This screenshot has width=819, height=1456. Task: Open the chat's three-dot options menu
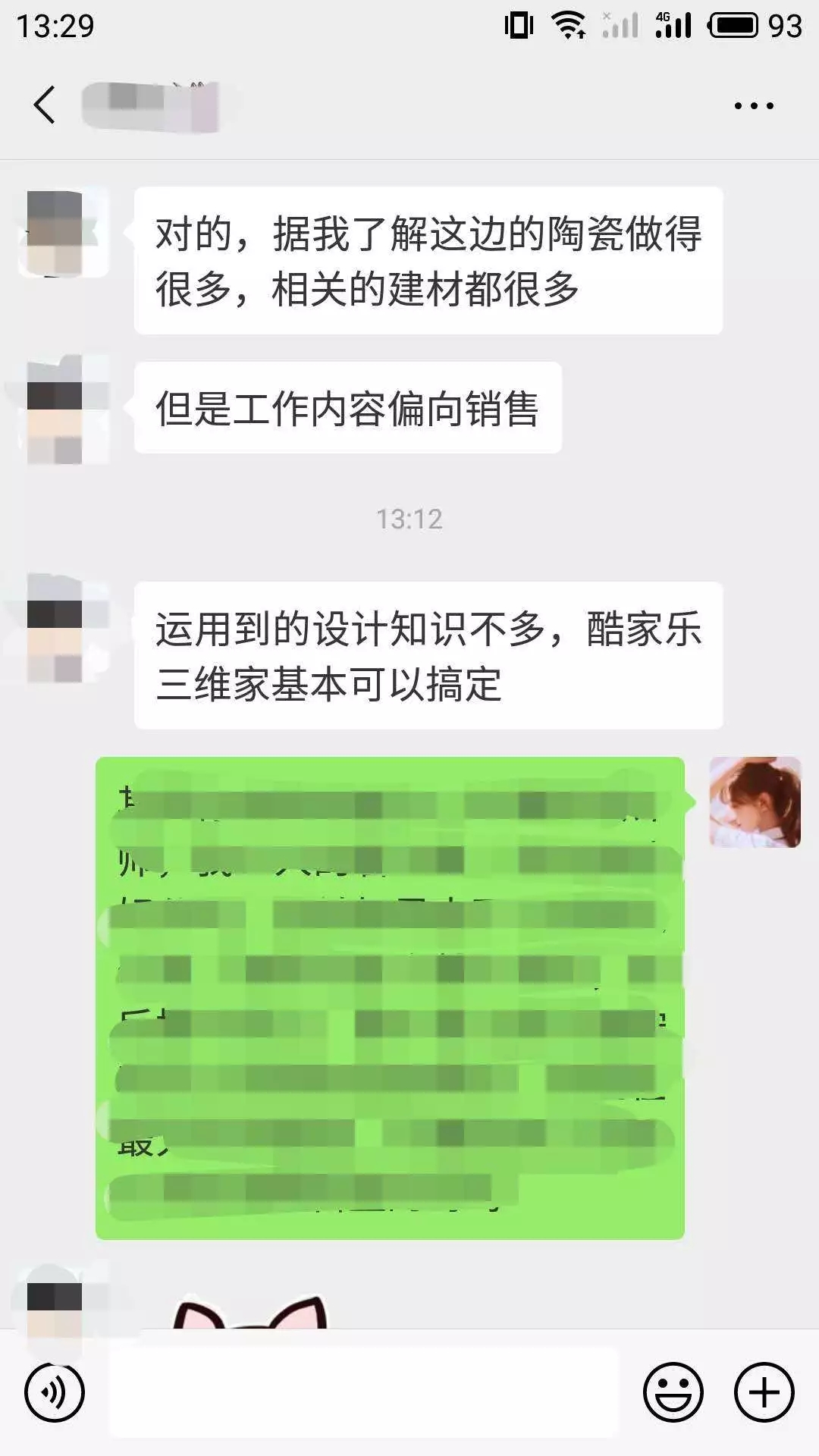754,105
